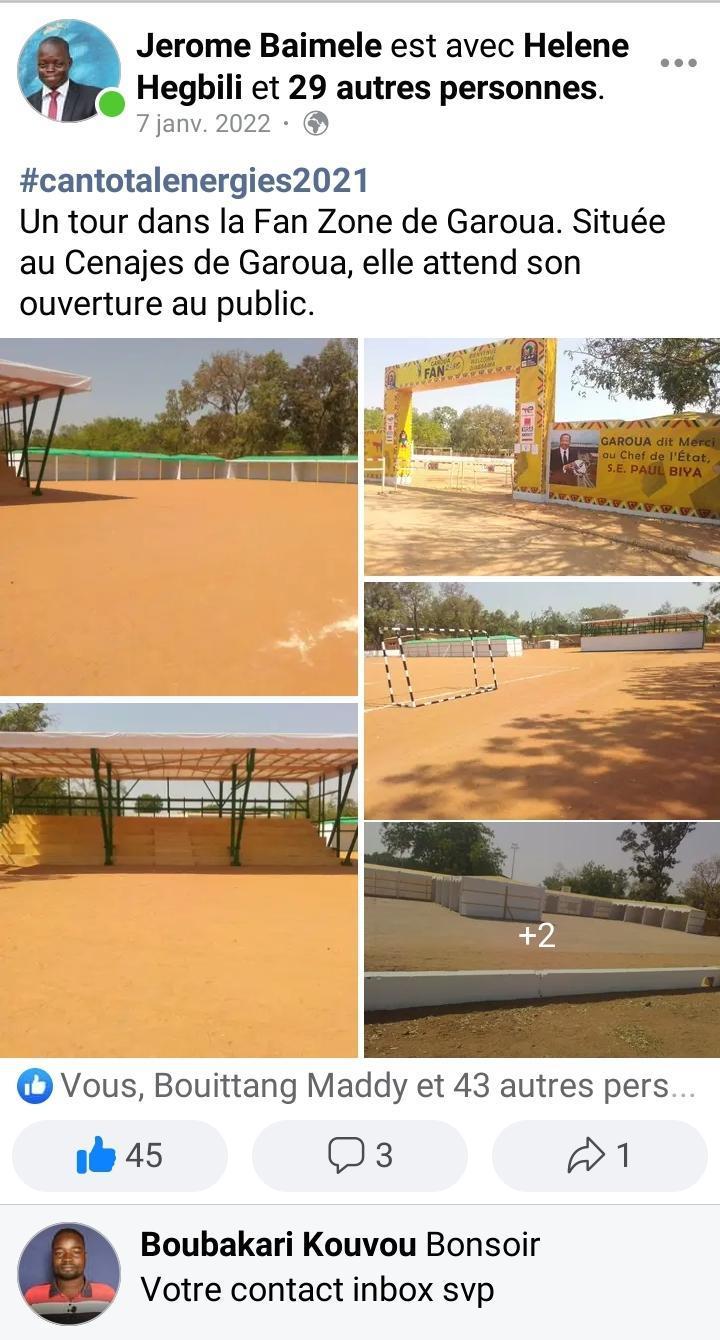Open photo of the covered bleachers
720x1340 pixels.
(178, 880)
